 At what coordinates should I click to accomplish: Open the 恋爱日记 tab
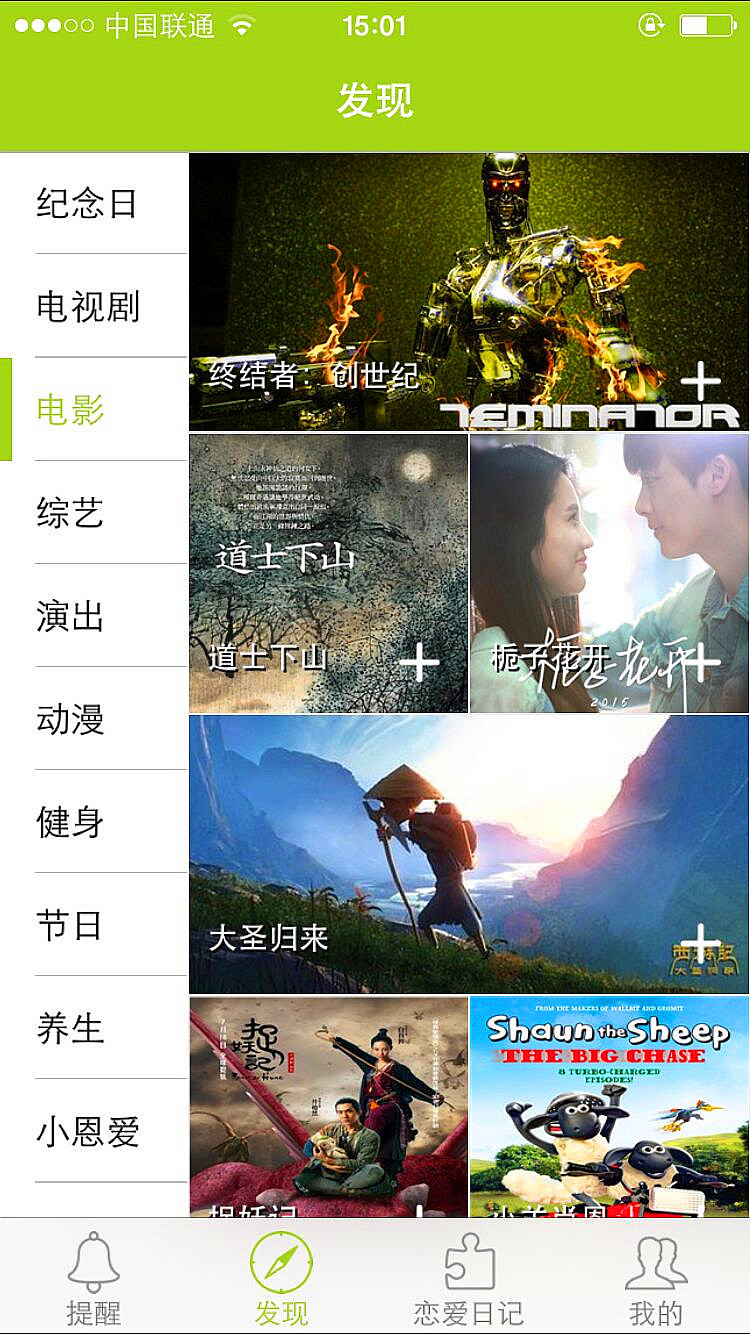coord(469,1278)
